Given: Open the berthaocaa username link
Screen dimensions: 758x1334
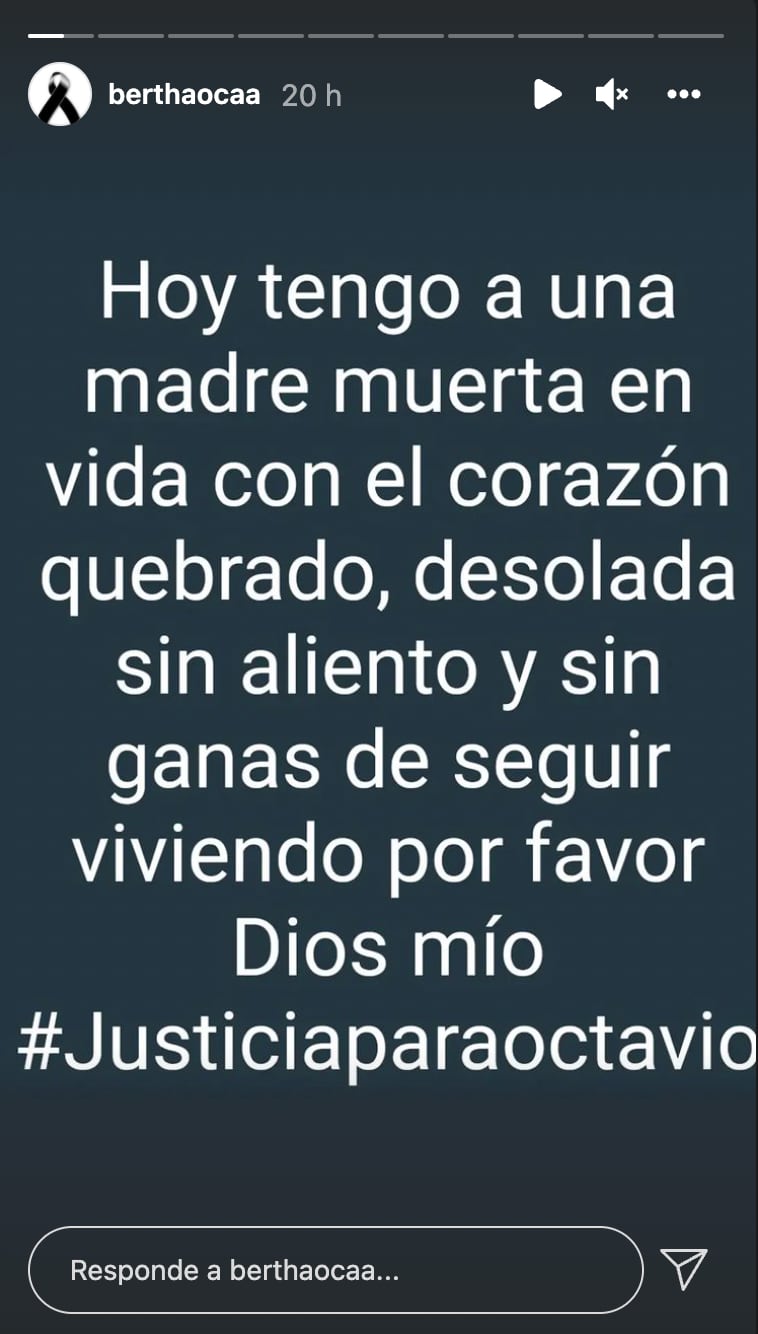Looking at the screenshot, I should (184, 95).
